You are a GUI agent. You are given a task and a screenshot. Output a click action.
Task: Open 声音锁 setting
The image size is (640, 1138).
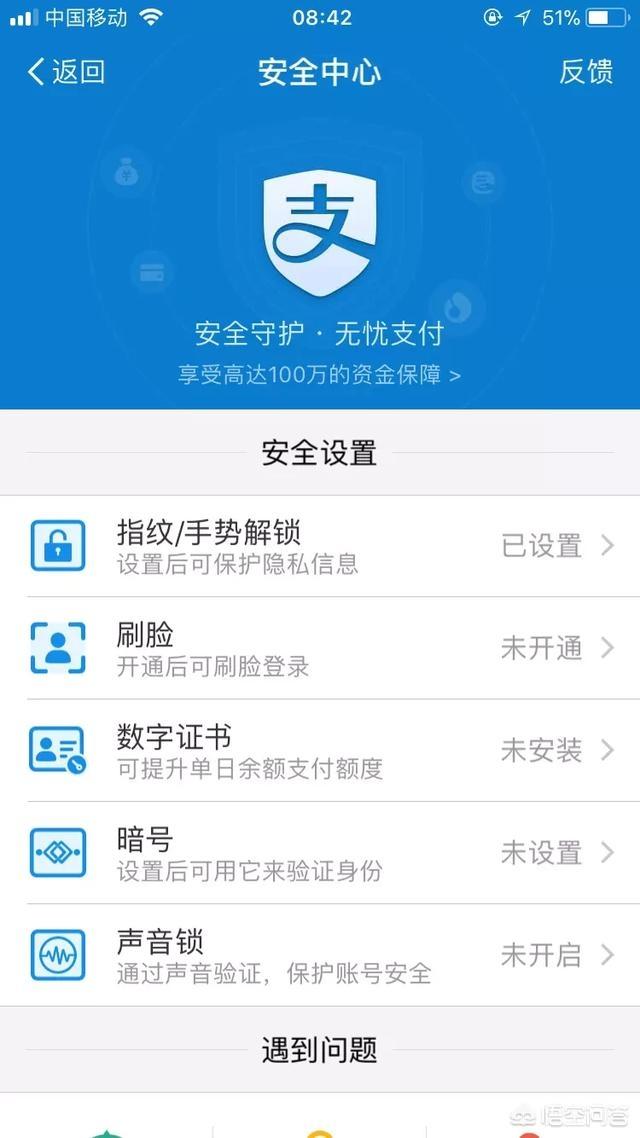click(x=320, y=955)
